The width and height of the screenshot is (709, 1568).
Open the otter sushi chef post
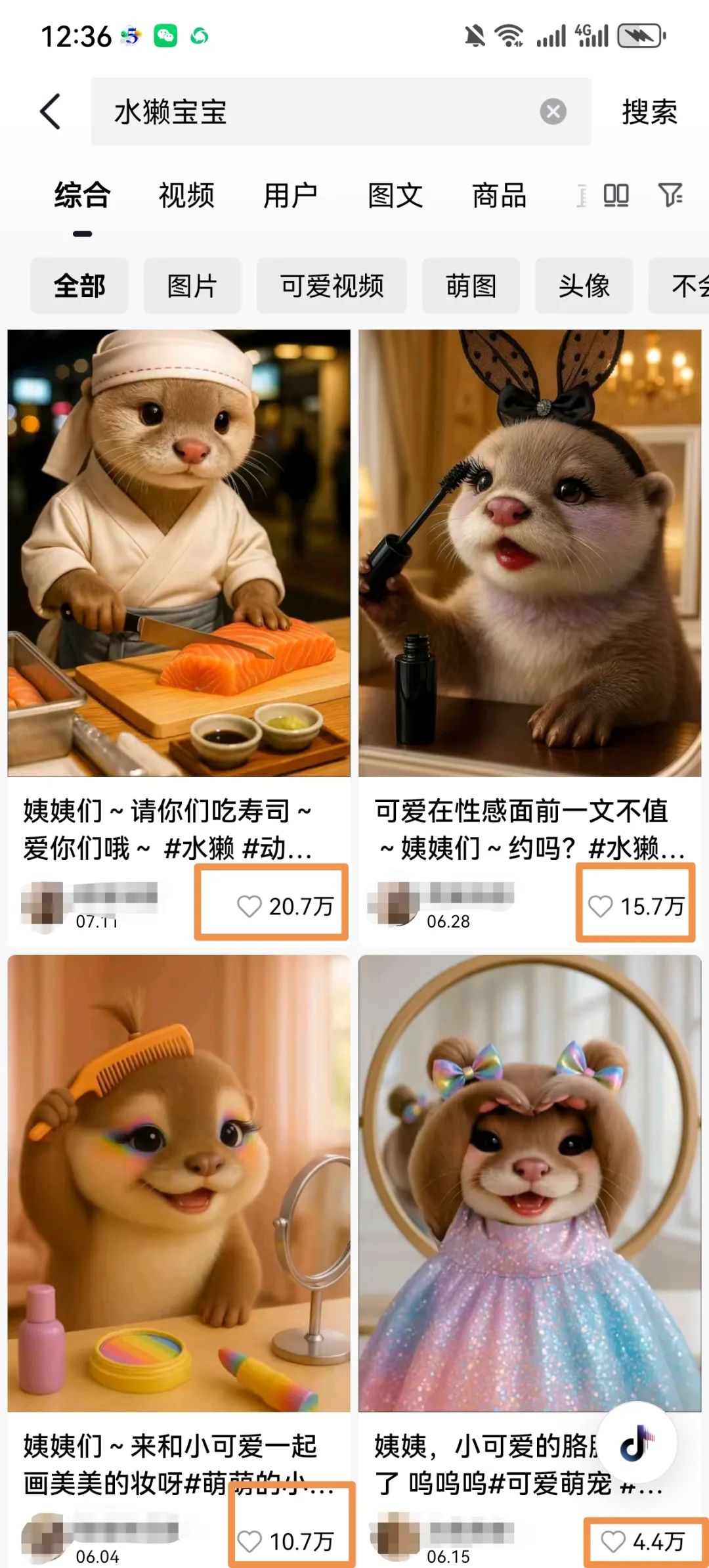click(x=179, y=553)
